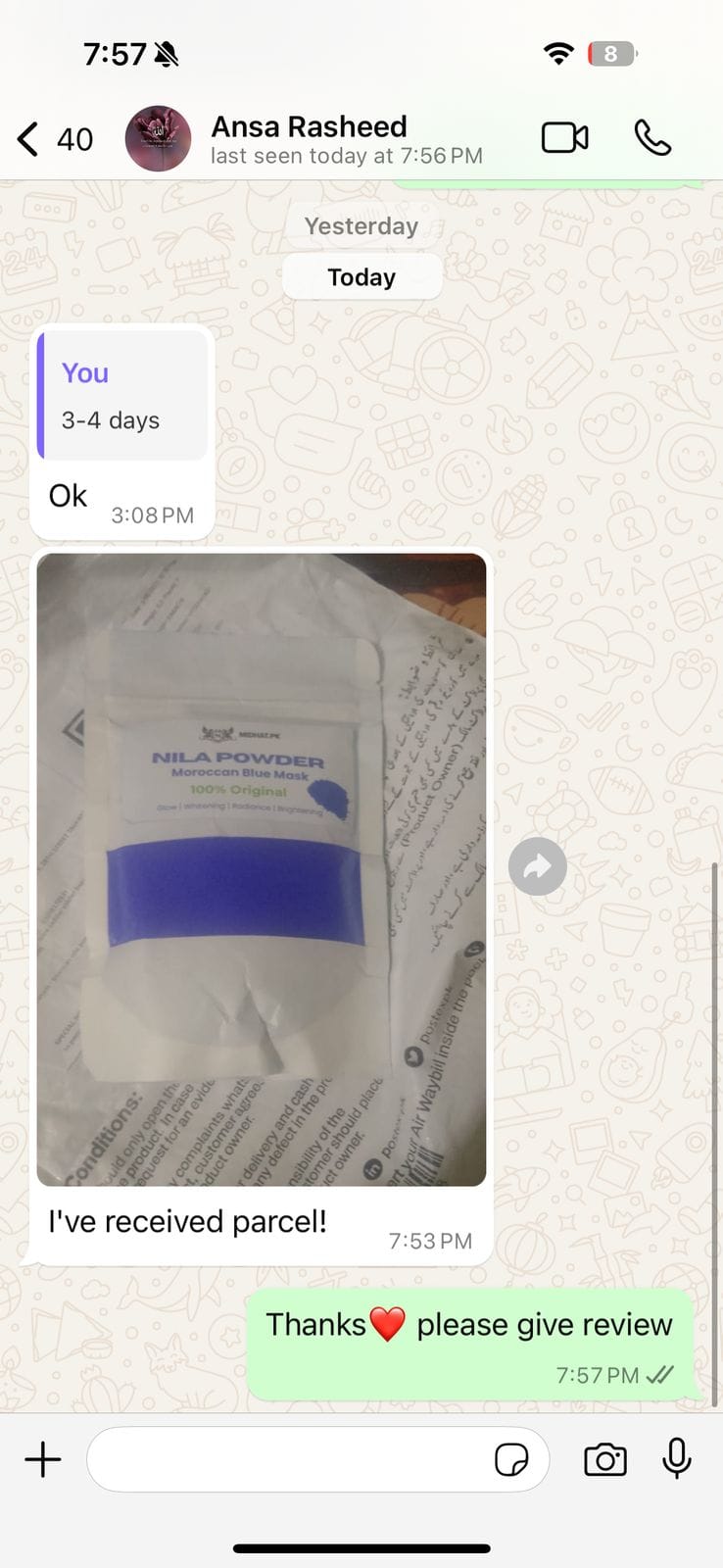Tap the microphone to record a voice message
The width and height of the screenshot is (723, 1568).
point(677,1458)
